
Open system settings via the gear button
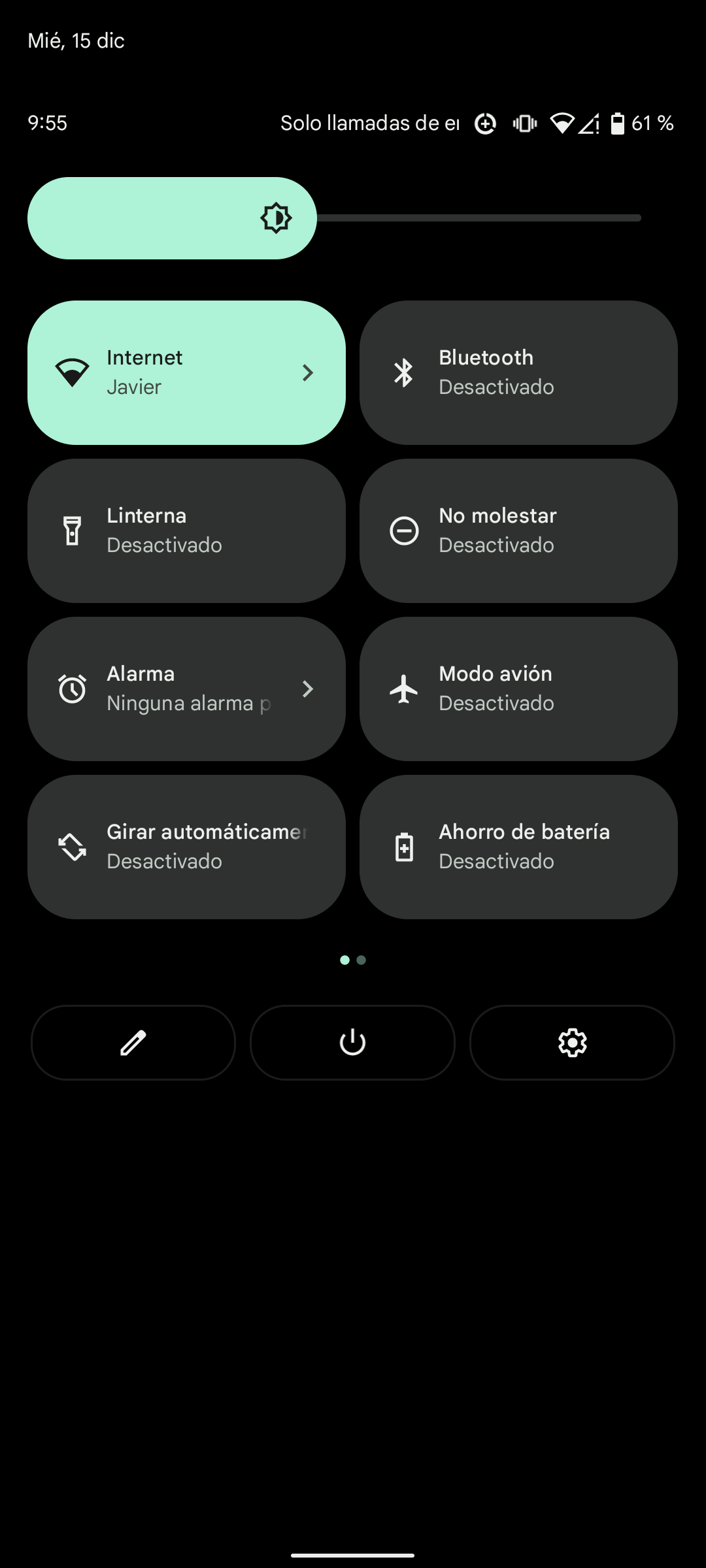(572, 1042)
